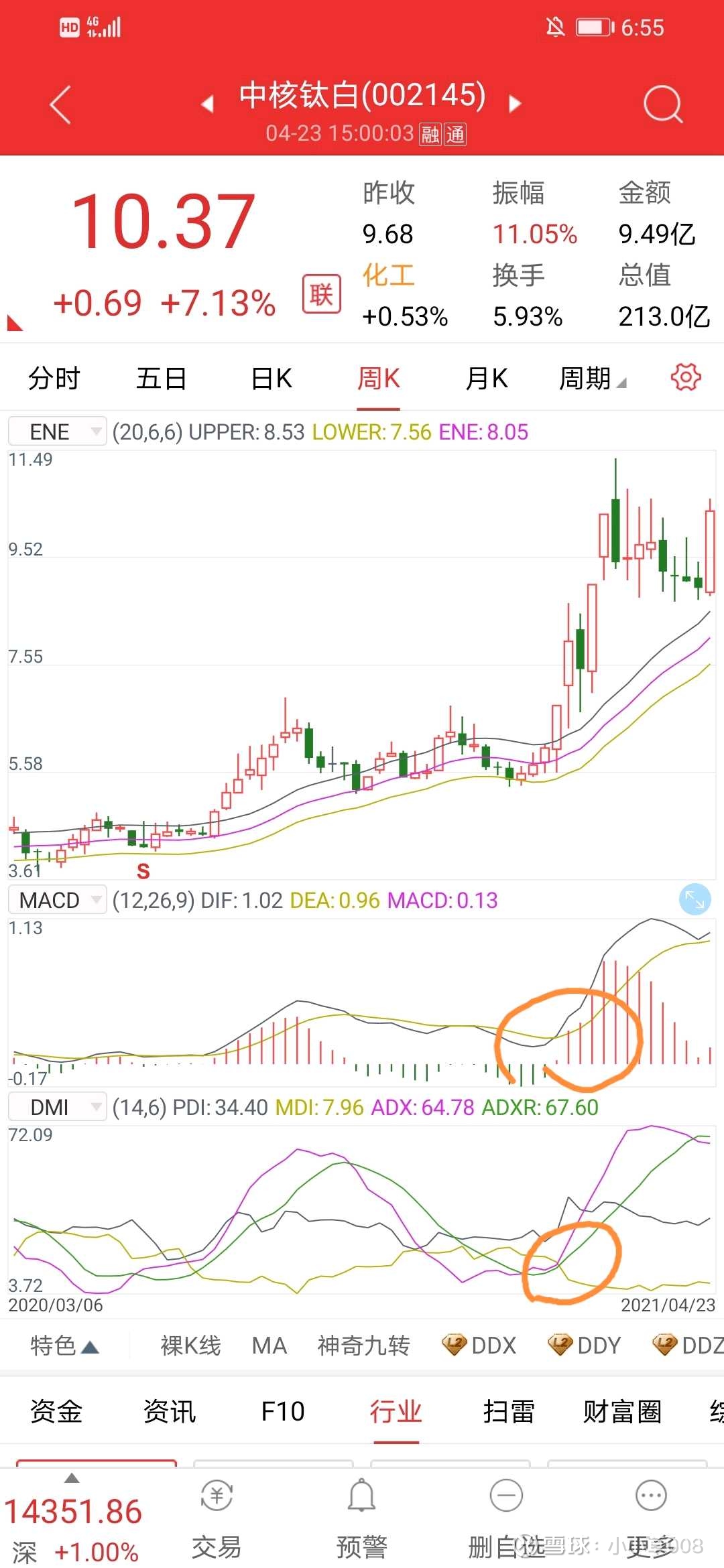
Task: Open the MACD indicator dropdown
Action: pos(57,899)
